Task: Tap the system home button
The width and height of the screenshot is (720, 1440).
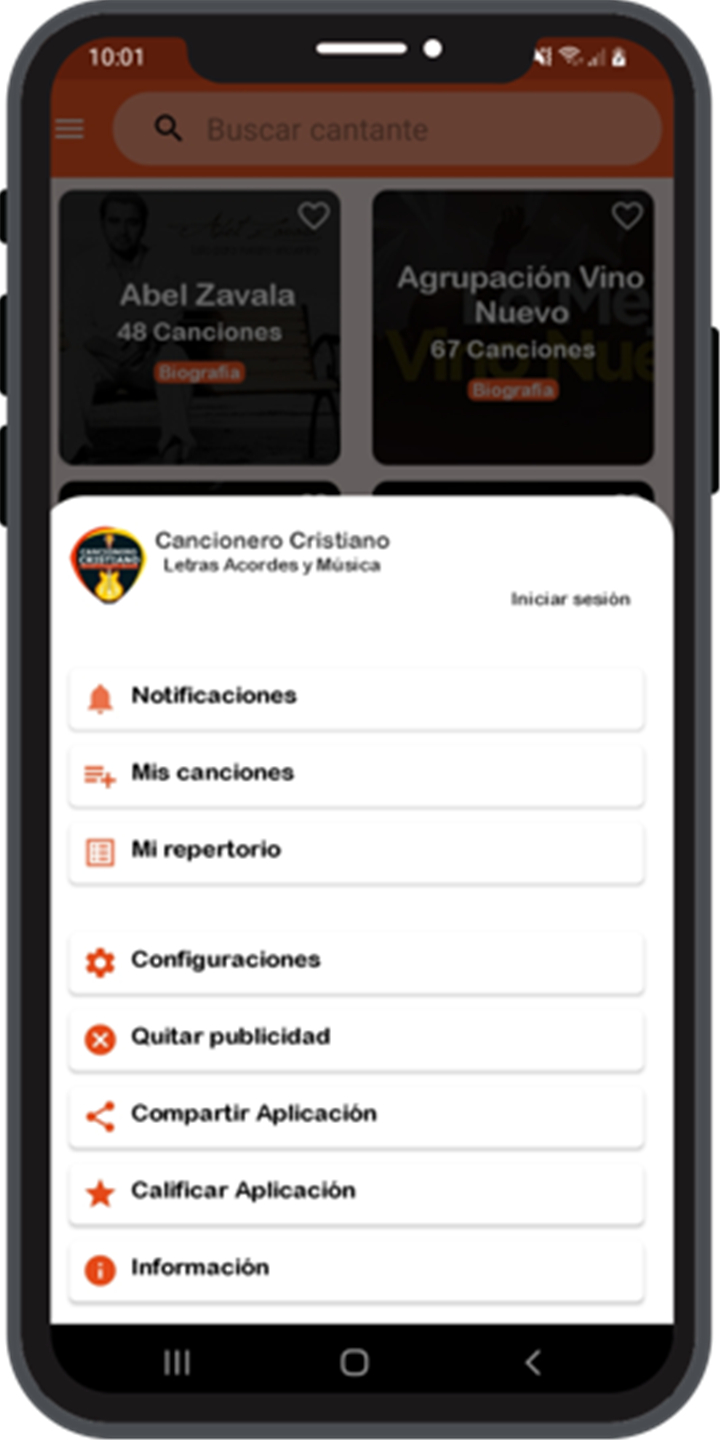Action: coord(354,1361)
